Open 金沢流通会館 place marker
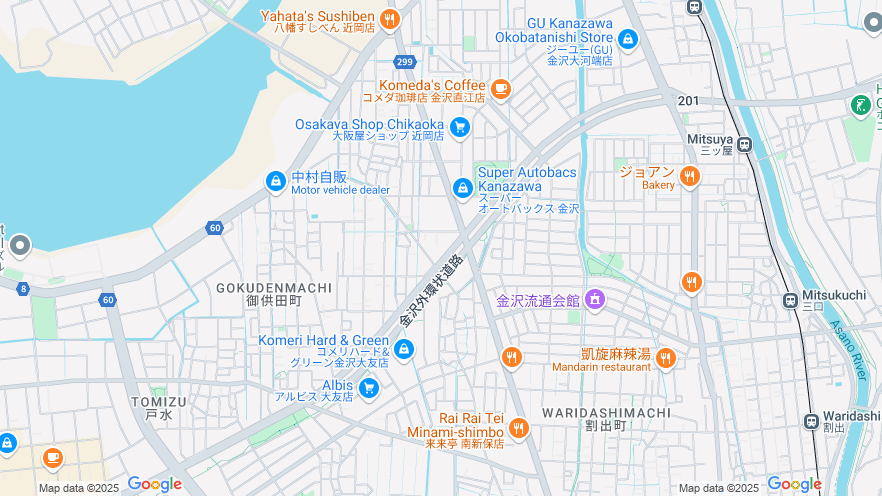This screenshot has width=882, height=496. [x=595, y=299]
